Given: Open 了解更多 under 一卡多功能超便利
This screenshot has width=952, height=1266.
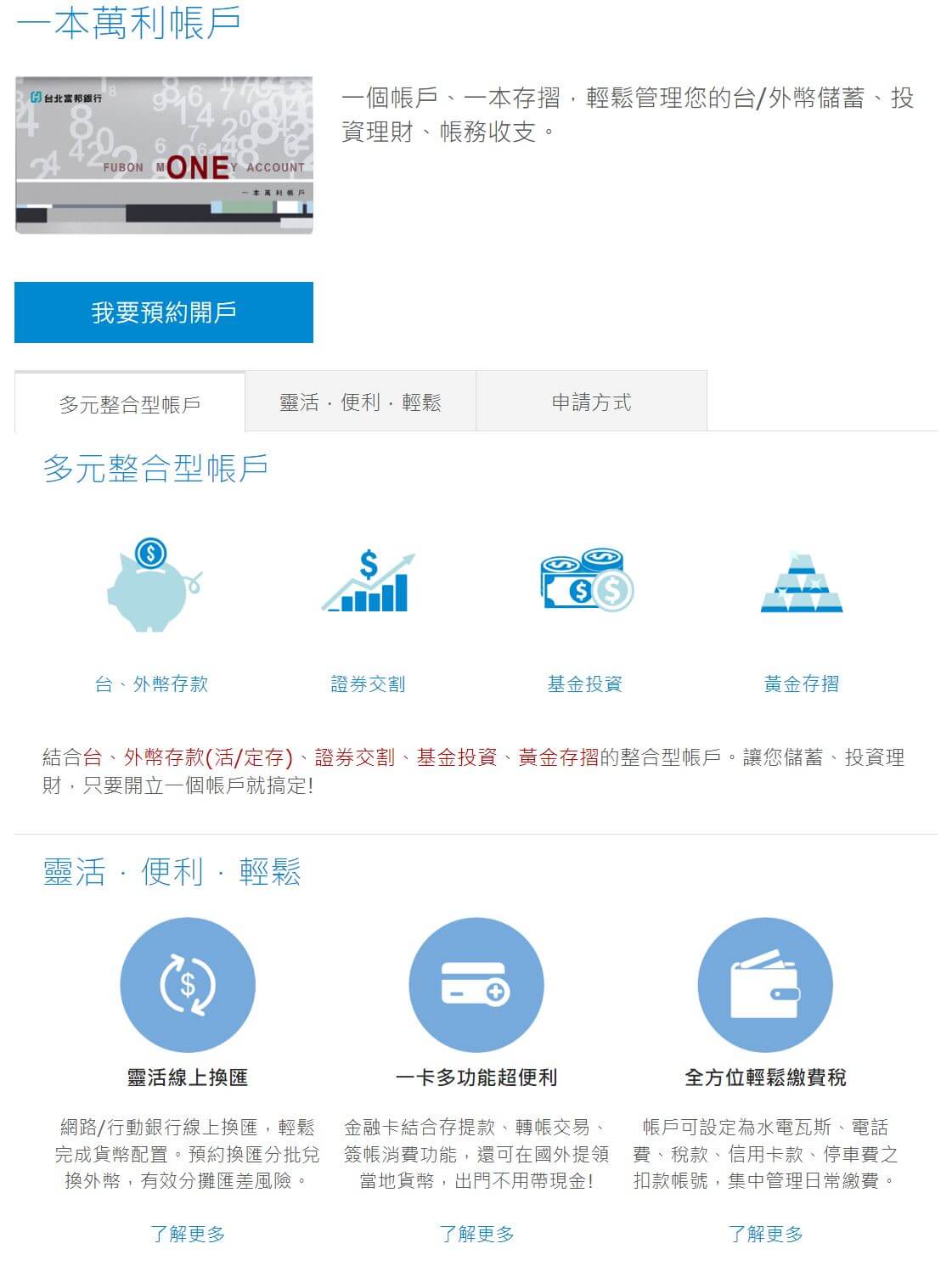Looking at the screenshot, I should [475, 1236].
